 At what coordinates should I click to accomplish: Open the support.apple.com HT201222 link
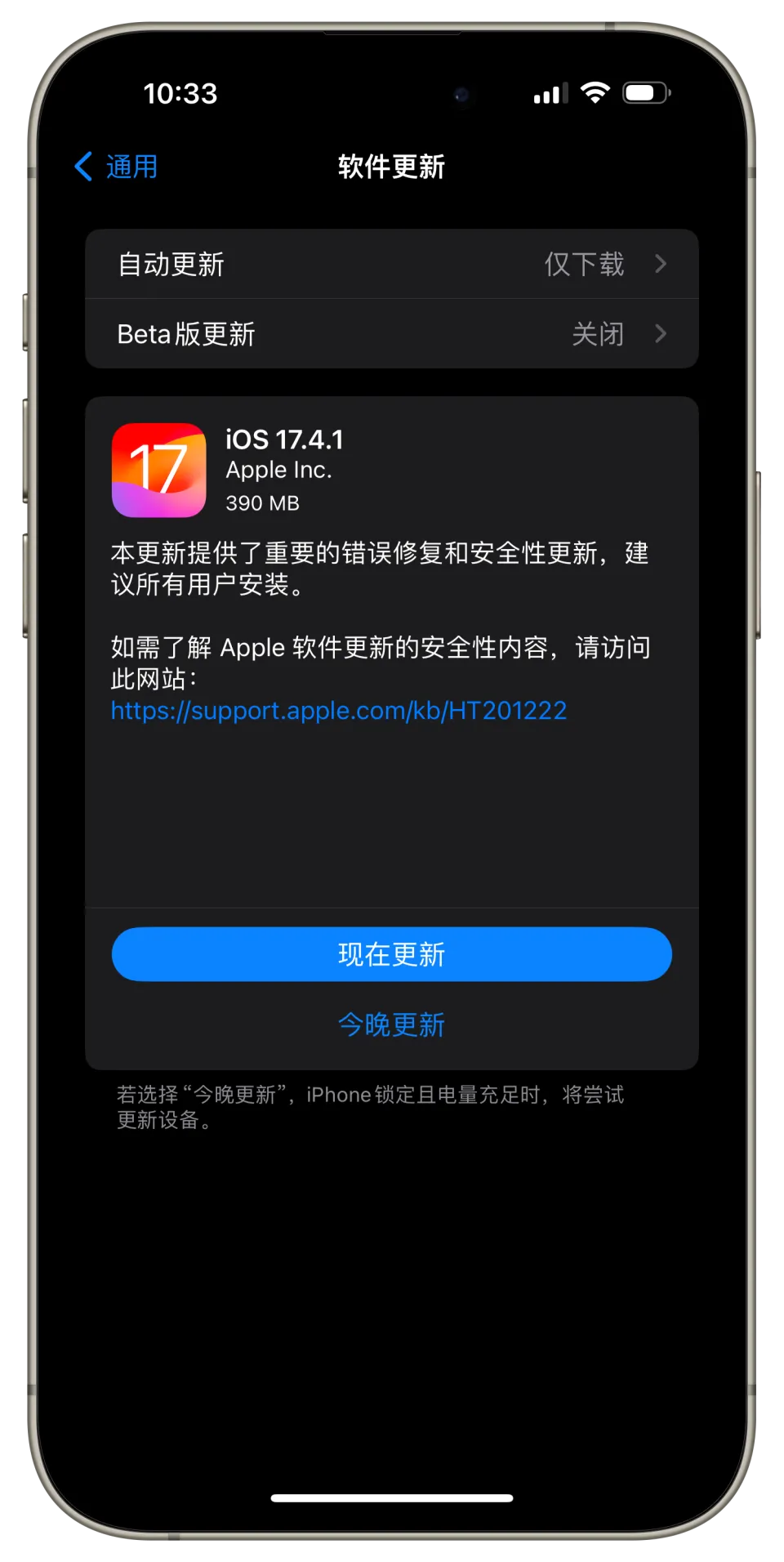click(338, 711)
